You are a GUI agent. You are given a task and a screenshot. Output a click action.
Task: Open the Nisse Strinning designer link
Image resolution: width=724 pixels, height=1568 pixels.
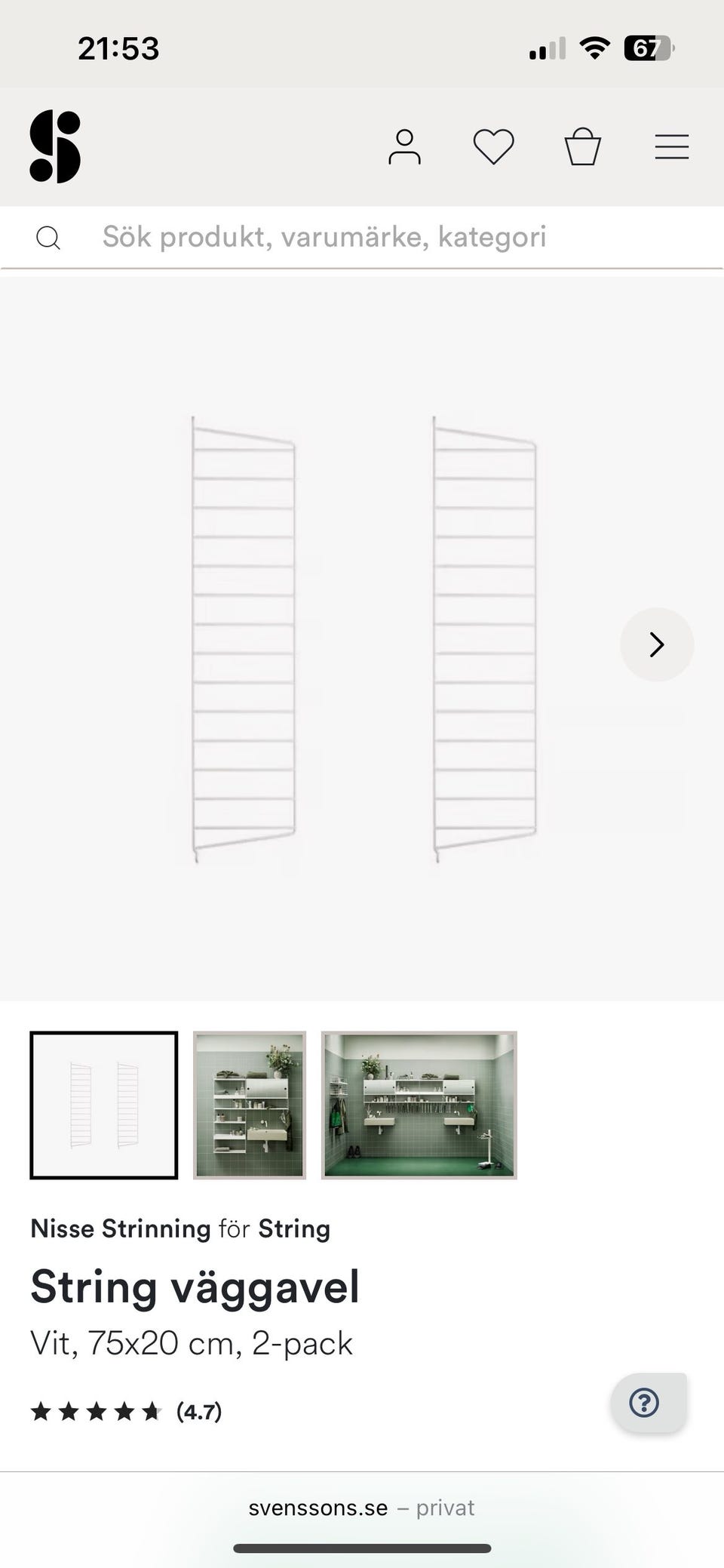121,1229
